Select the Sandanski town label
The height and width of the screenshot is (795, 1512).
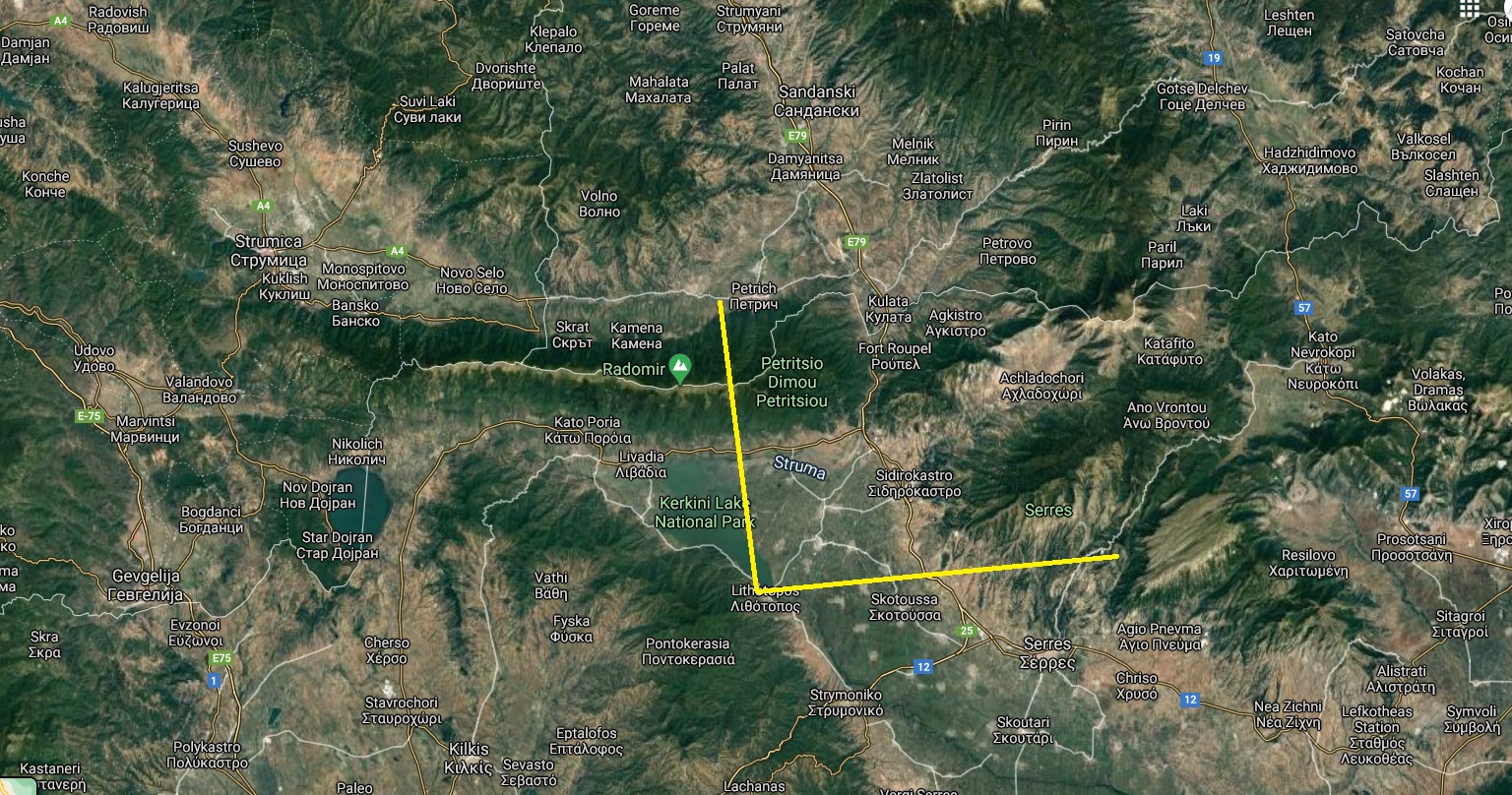pos(816,100)
